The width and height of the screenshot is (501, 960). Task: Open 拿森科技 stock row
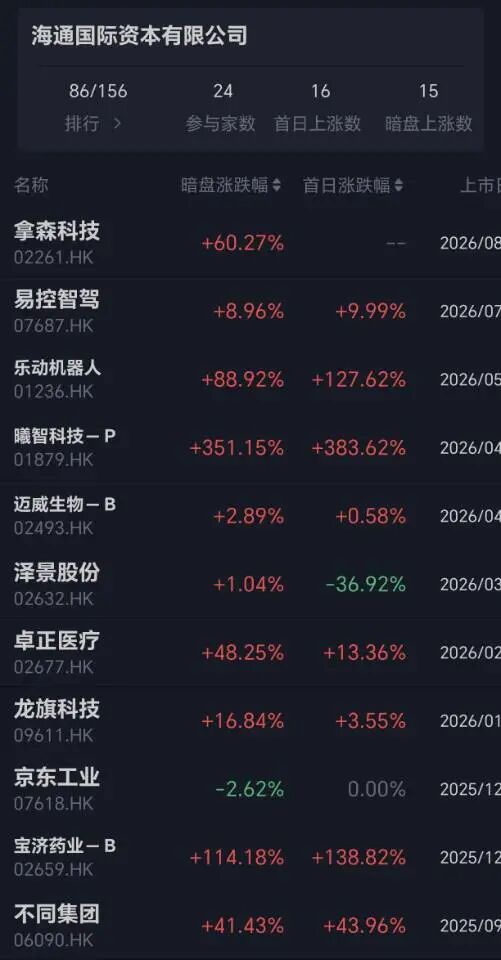[250, 244]
